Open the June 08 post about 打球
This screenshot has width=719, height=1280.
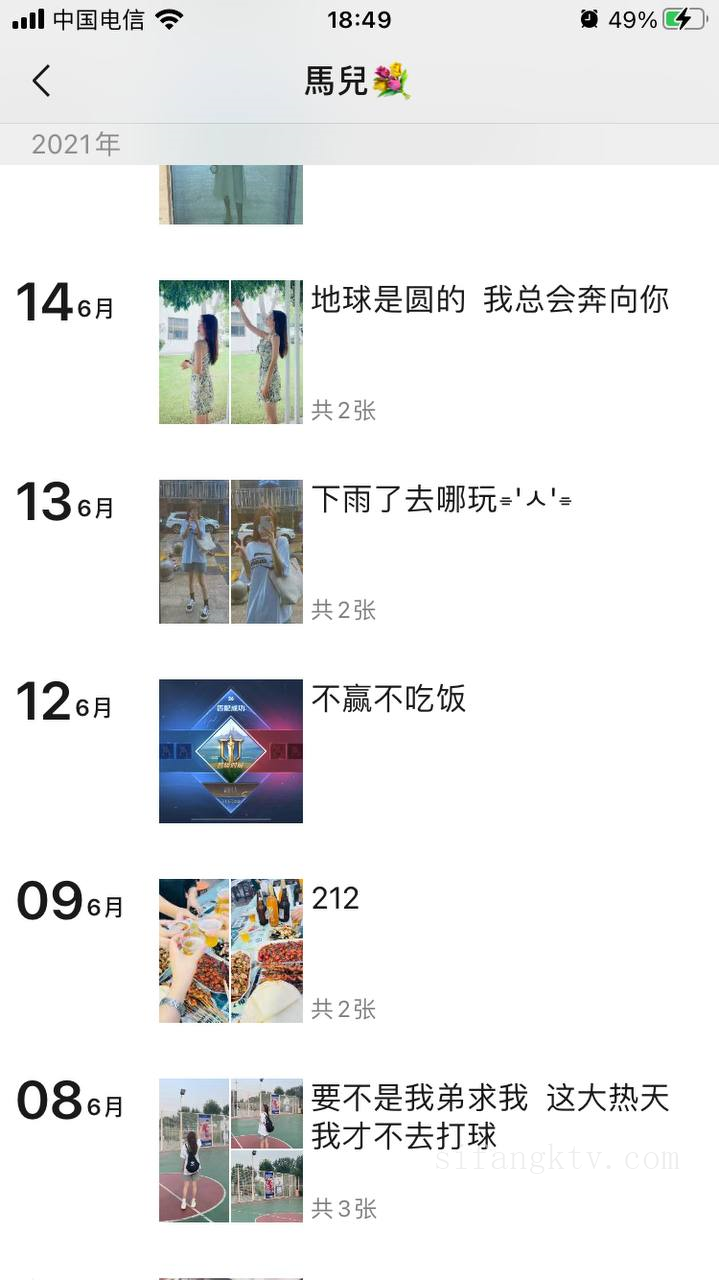coord(489,1117)
